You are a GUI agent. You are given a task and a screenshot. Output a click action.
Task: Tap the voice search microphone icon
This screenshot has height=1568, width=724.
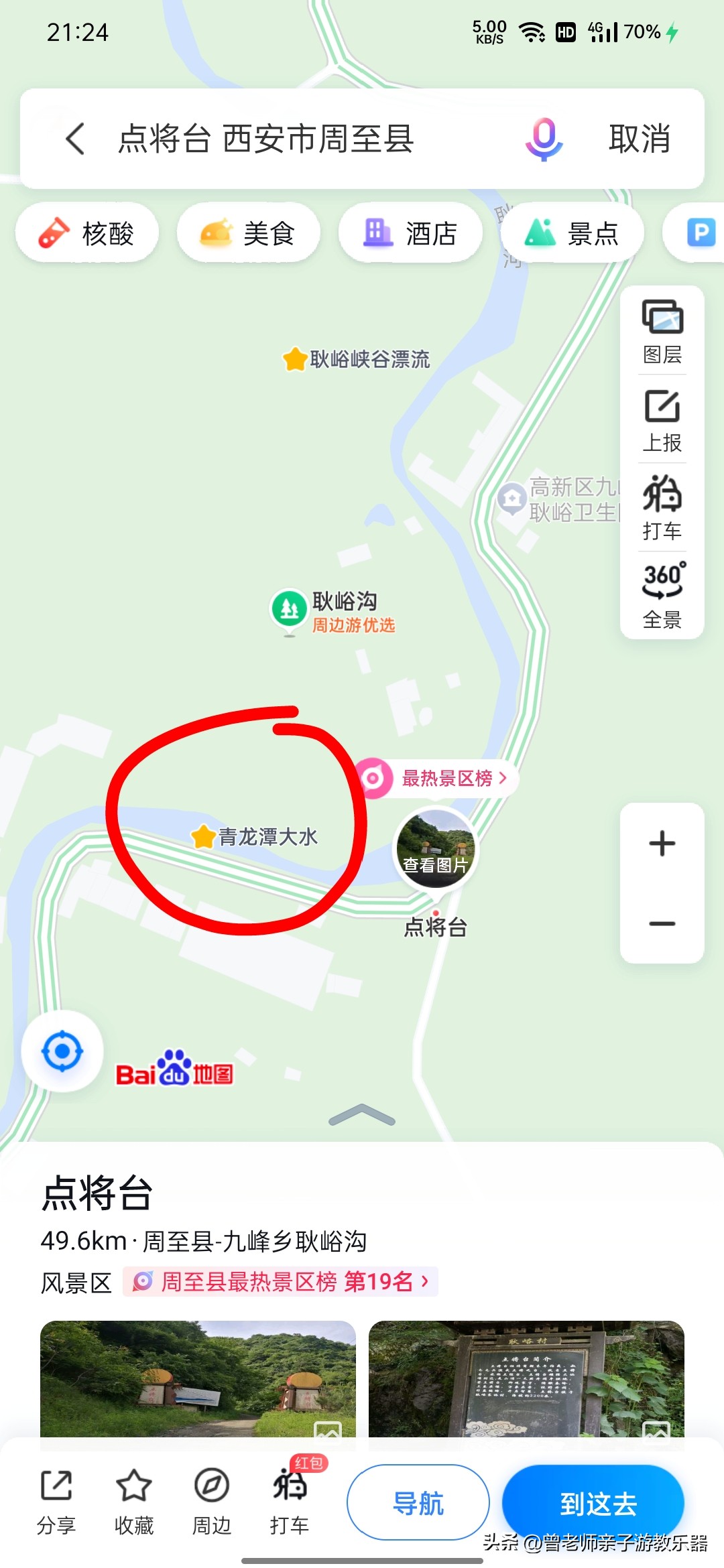[x=544, y=141]
